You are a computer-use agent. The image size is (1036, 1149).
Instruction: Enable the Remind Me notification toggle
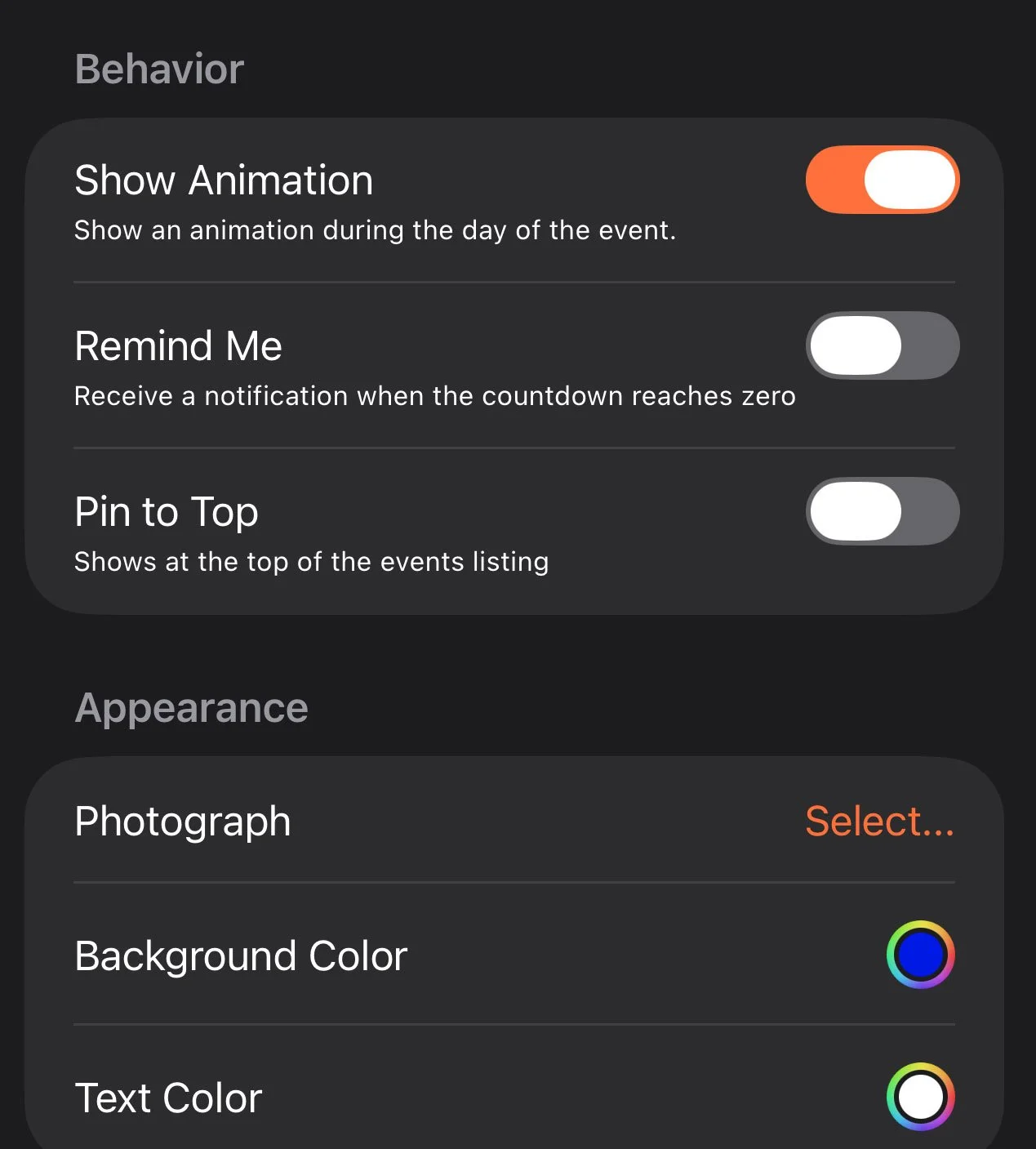tap(882, 345)
